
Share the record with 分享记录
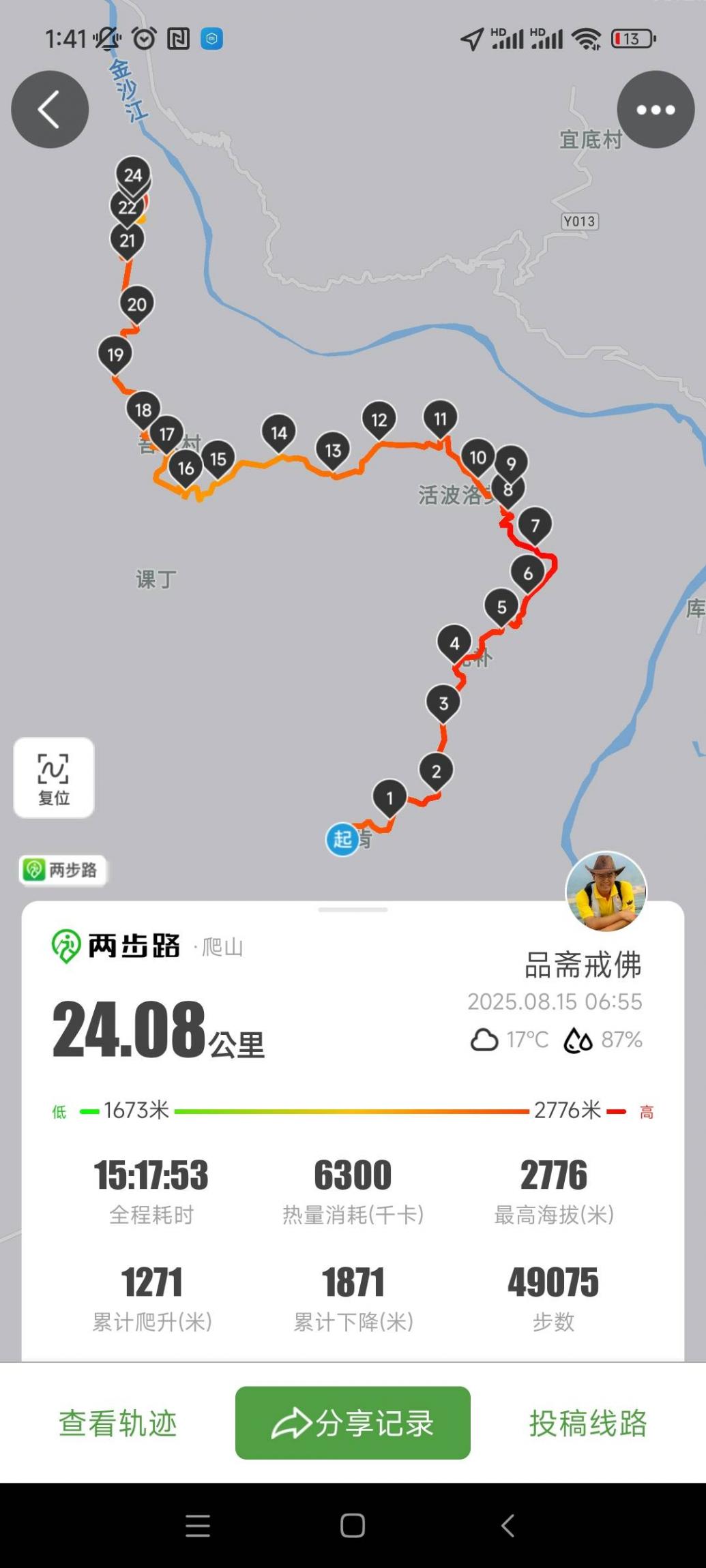pyautogui.click(x=353, y=1423)
